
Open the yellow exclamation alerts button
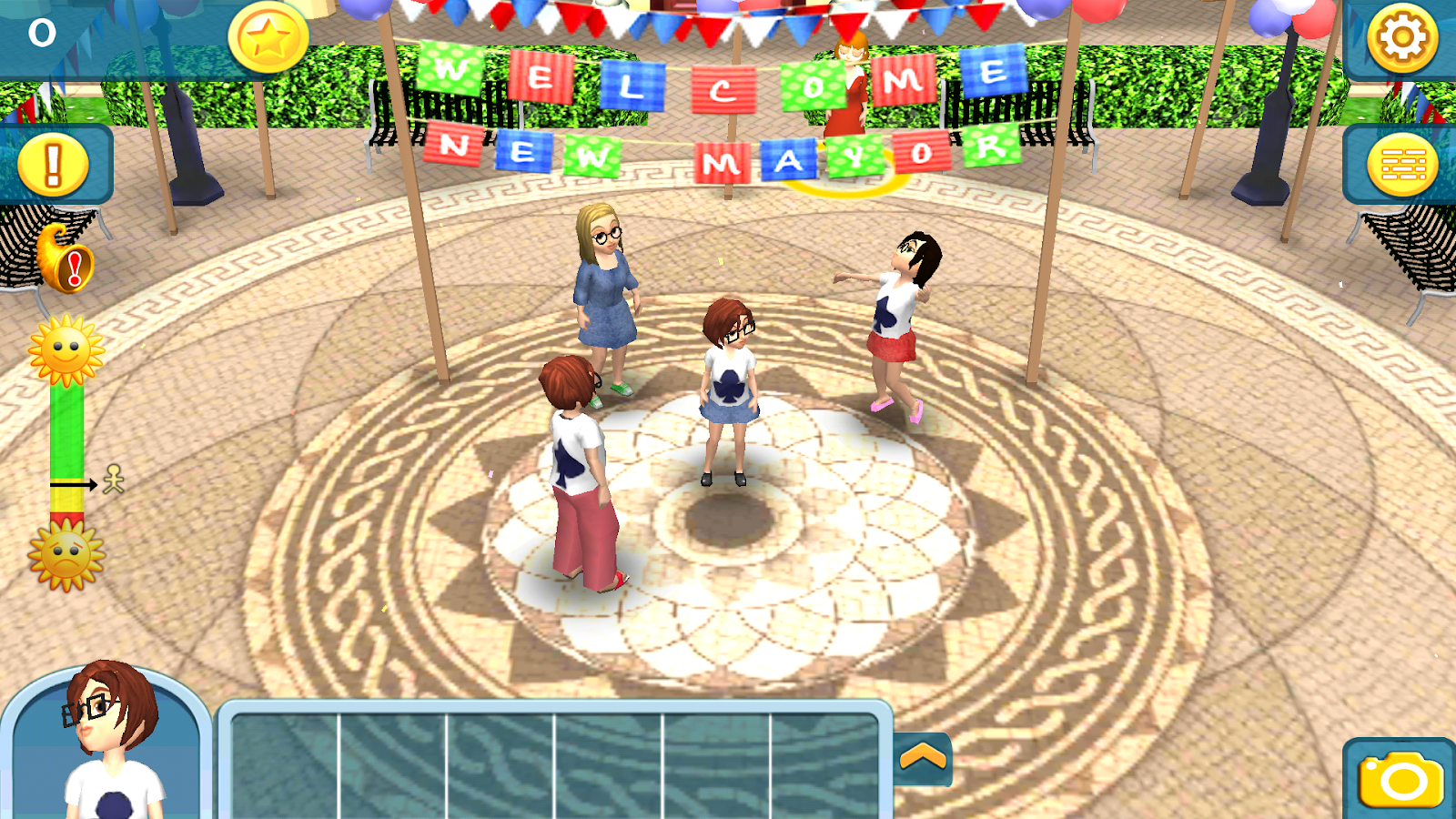[53, 165]
